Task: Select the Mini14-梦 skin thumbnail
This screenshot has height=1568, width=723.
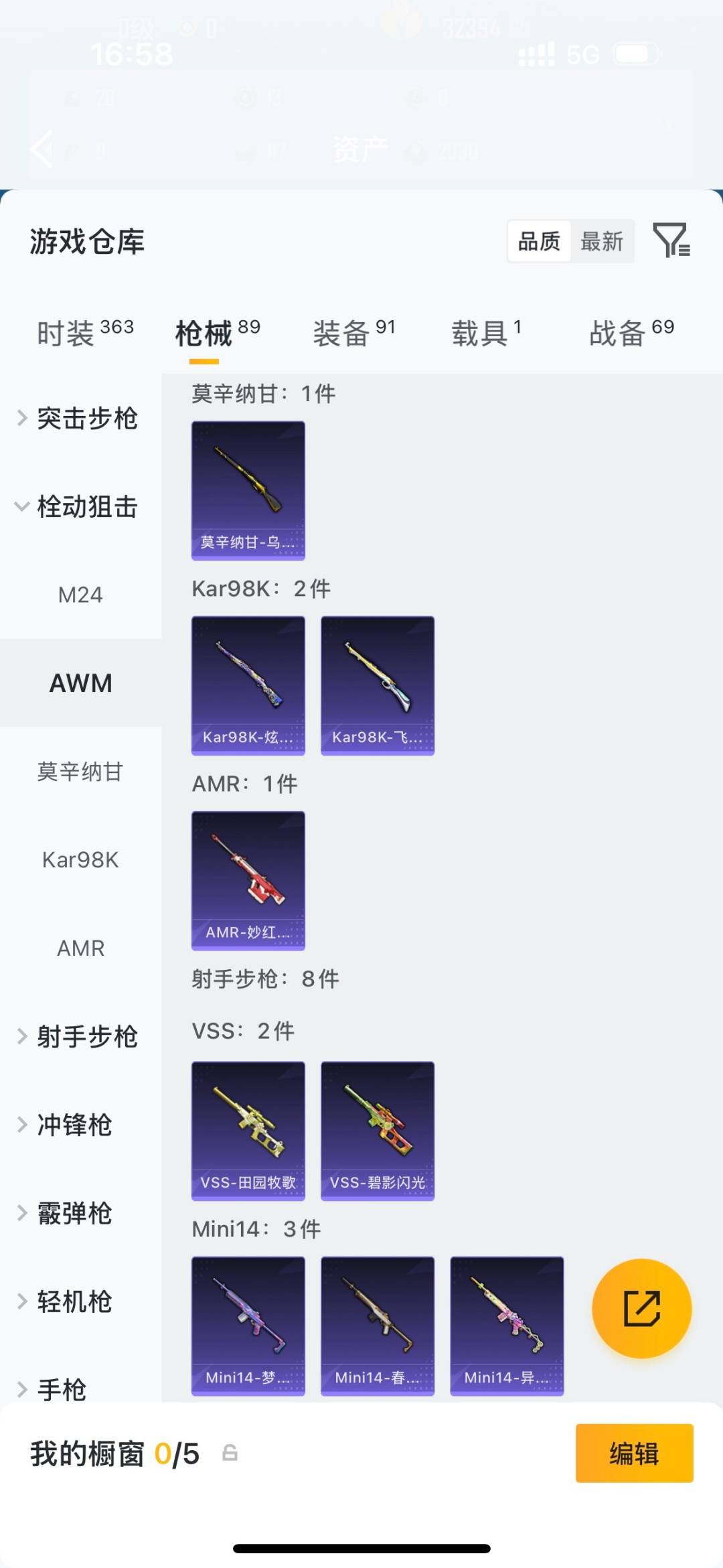Action: (x=248, y=1326)
